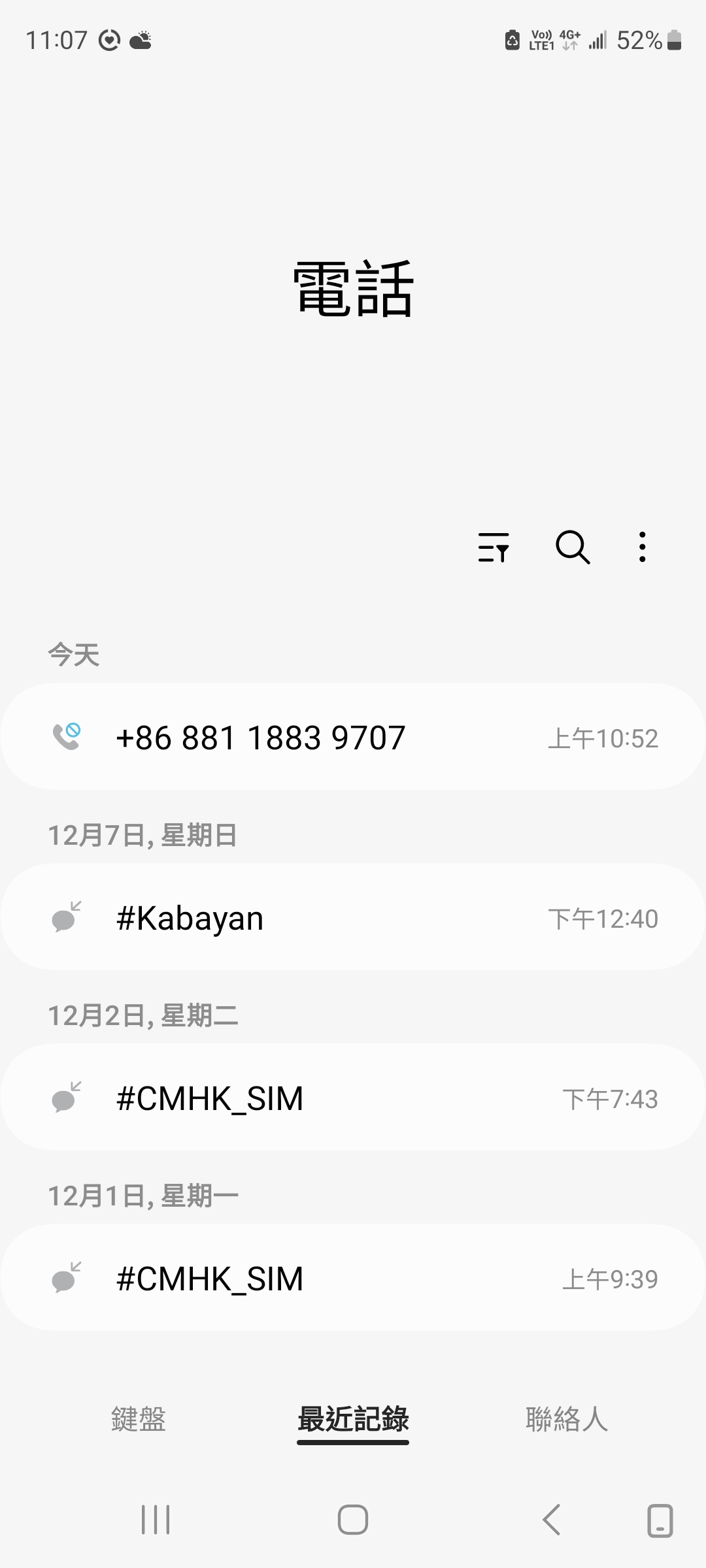The image size is (706, 1568).
Task: Go to the home screen
Action: [353, 1520]
